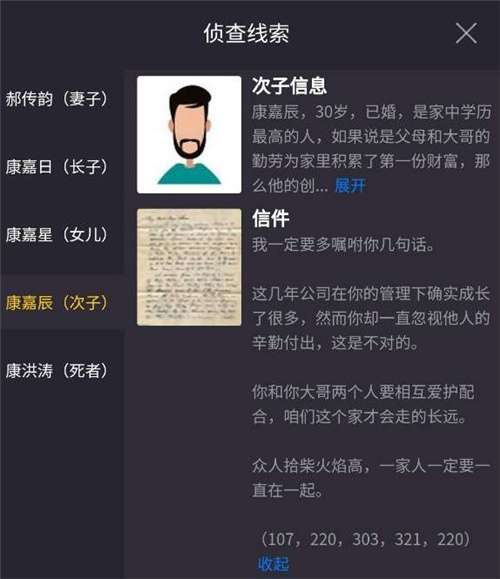Screen dimensions: 500x579
Task: Open 康嘉星（女儿） clues
Action: click(x=62, y=235)
